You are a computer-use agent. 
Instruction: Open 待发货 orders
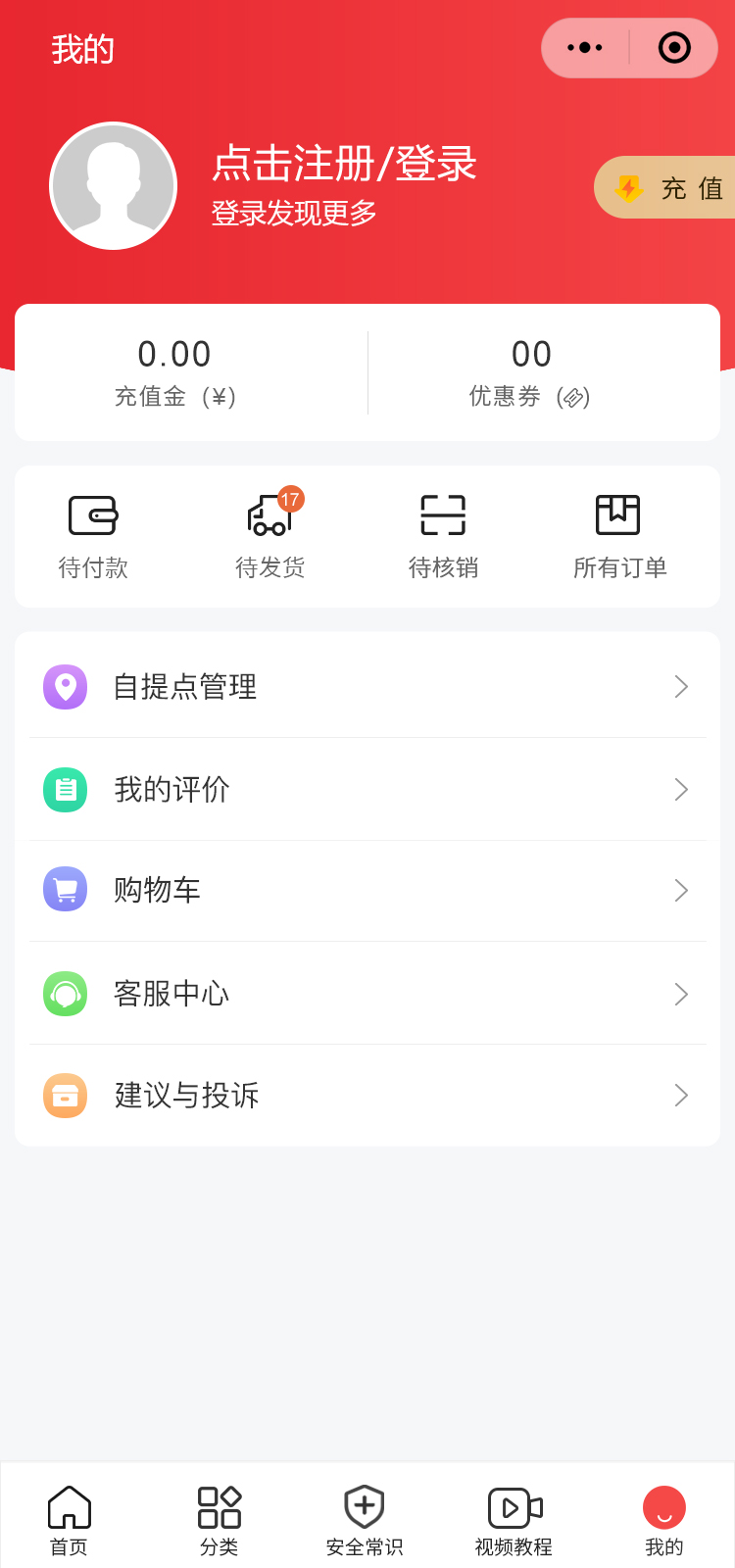pyautogui.click(x=269, y=536)
